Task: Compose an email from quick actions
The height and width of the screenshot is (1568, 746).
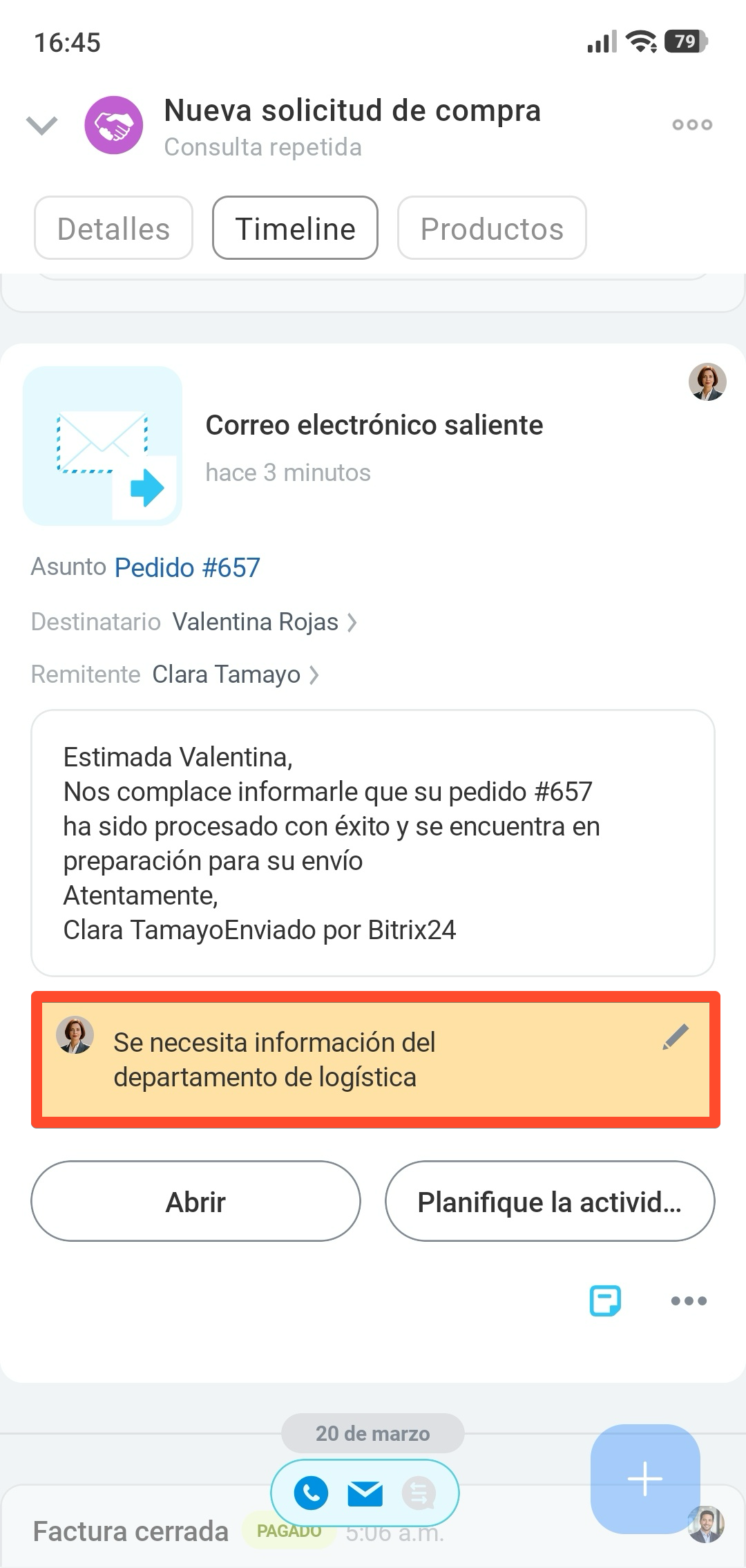Action: pos(365,1493)
